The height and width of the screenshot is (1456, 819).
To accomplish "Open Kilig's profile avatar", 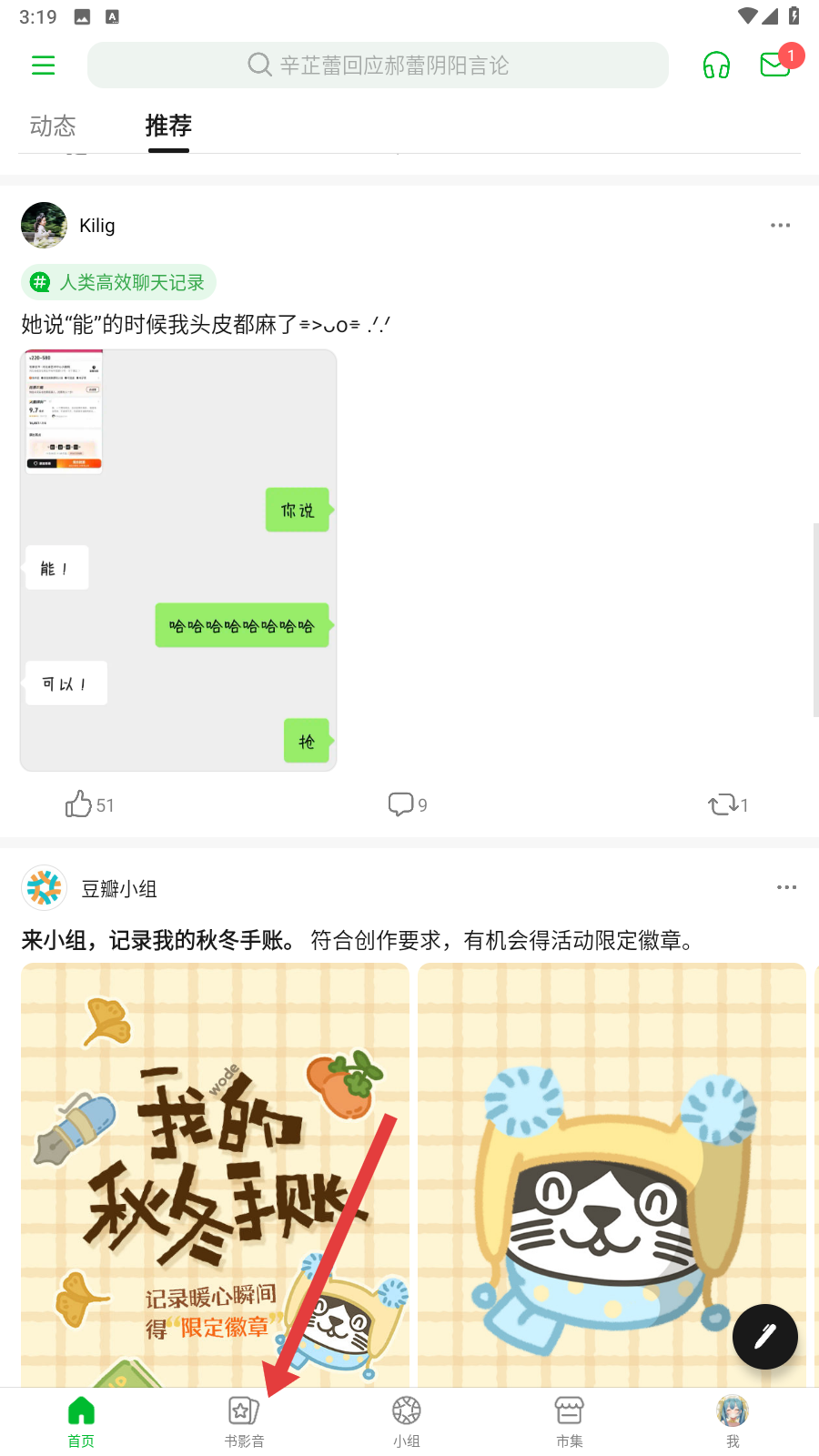I will pyautogui.click(x=44, y=226).
